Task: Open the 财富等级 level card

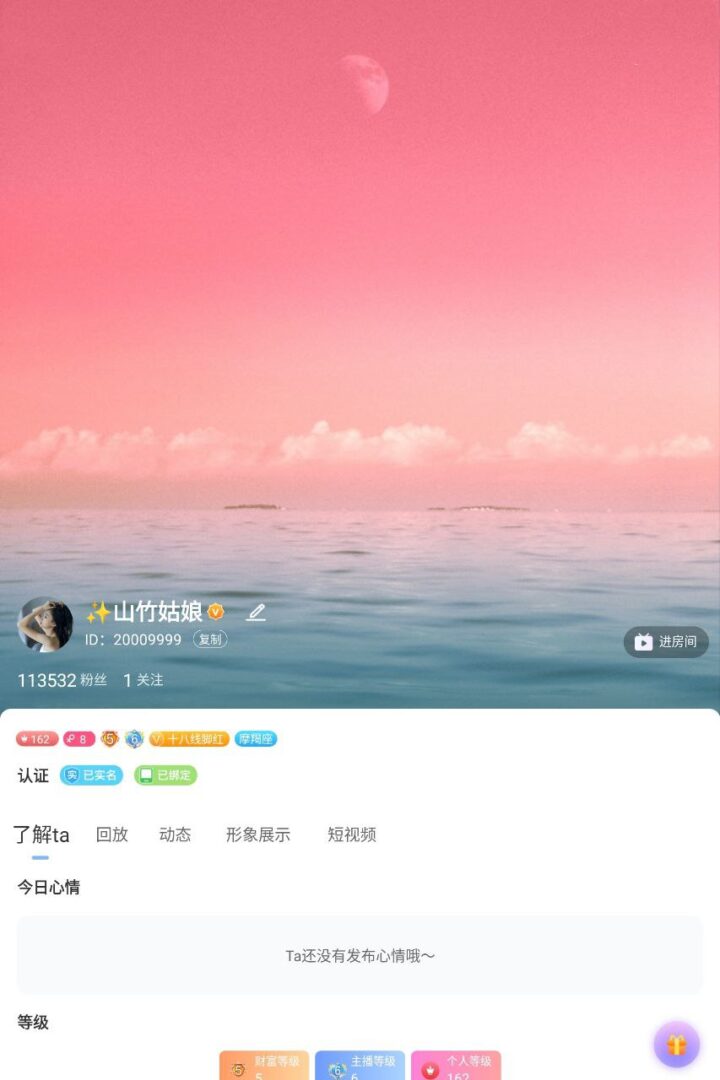Action: [264, 1066]
